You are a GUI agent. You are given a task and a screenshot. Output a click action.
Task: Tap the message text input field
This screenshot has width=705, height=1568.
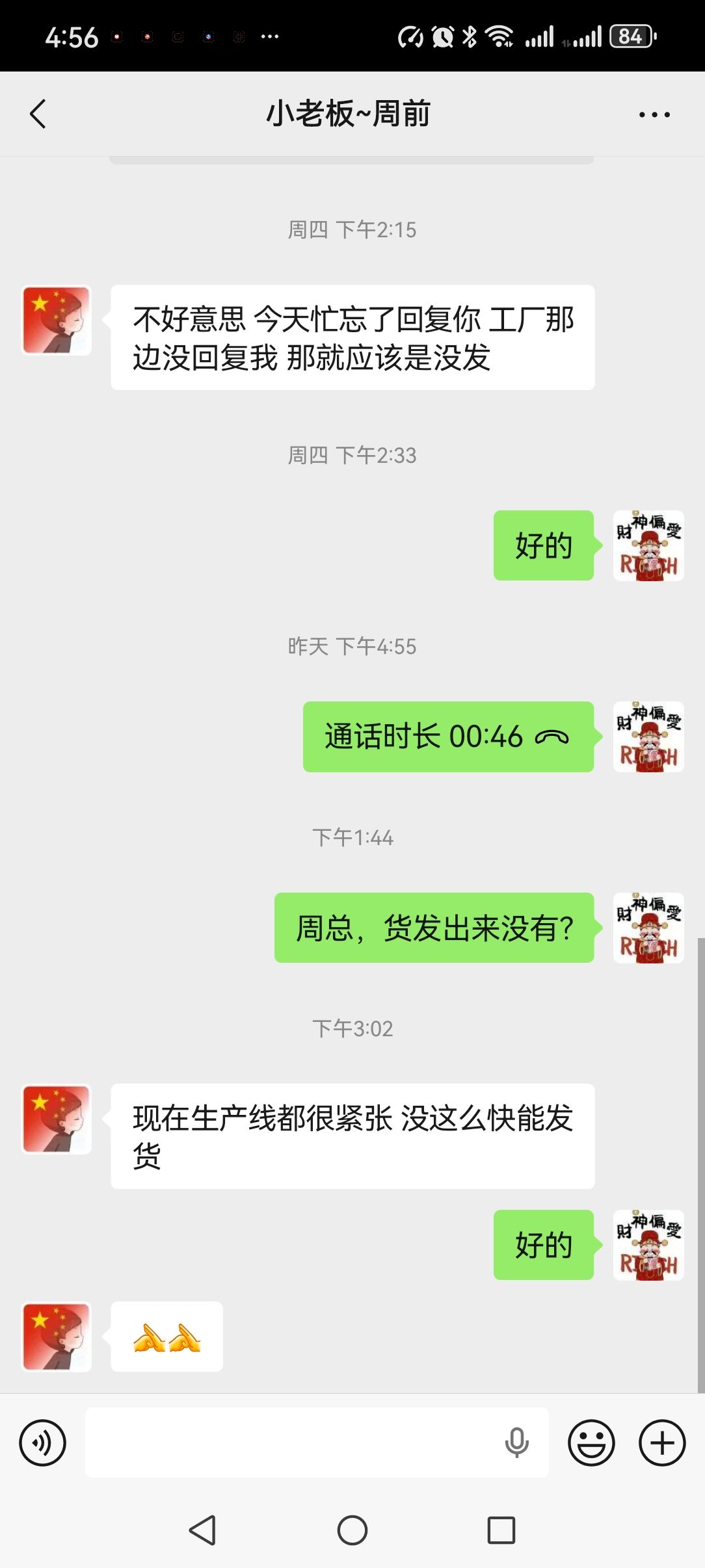click(x=293, y=1443)
